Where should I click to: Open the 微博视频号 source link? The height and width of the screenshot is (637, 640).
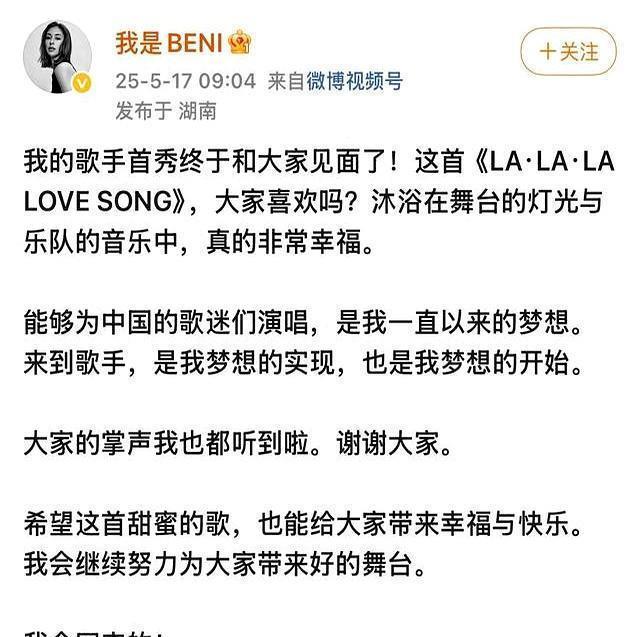click(354, 81)
